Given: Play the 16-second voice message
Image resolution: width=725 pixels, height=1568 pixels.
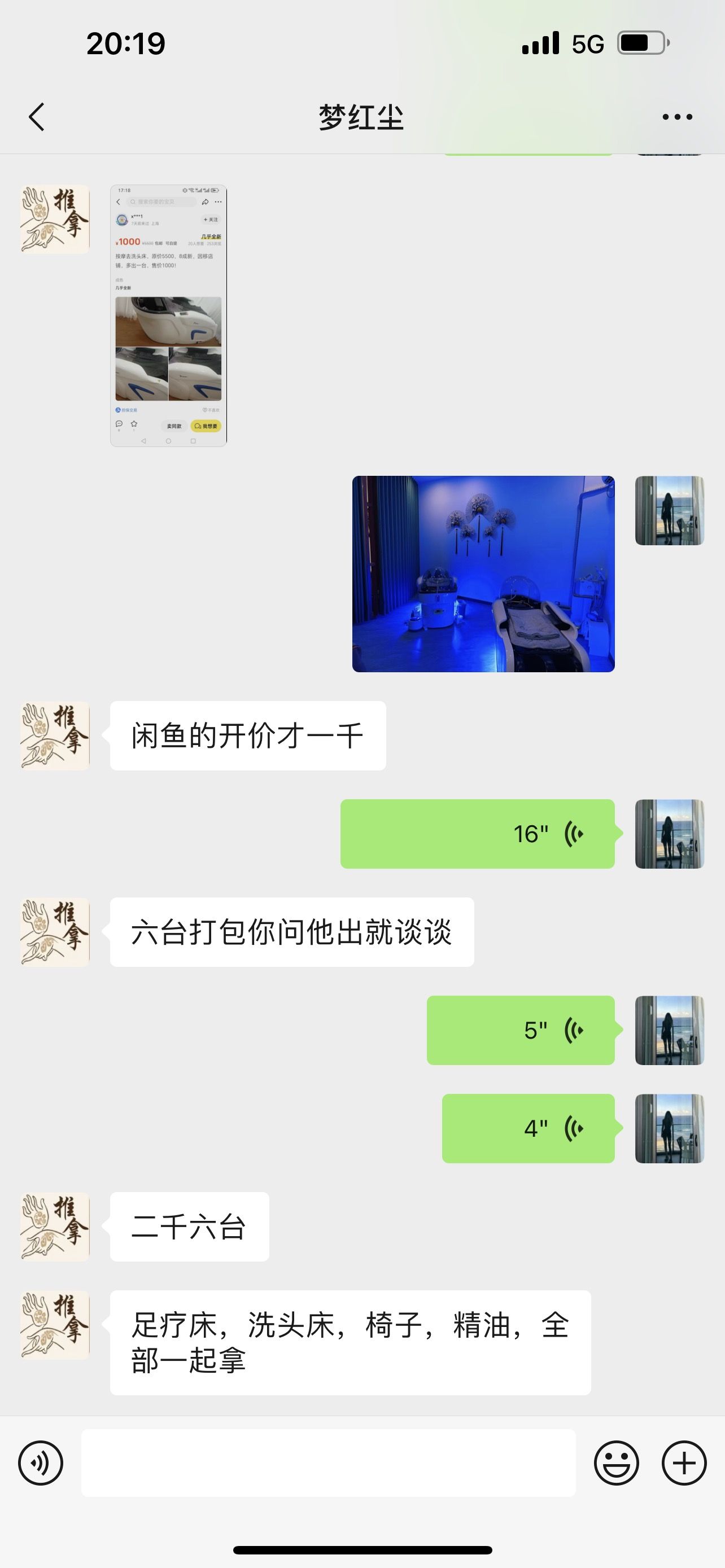Looking at the screenshot, I should tap(477, 834).
